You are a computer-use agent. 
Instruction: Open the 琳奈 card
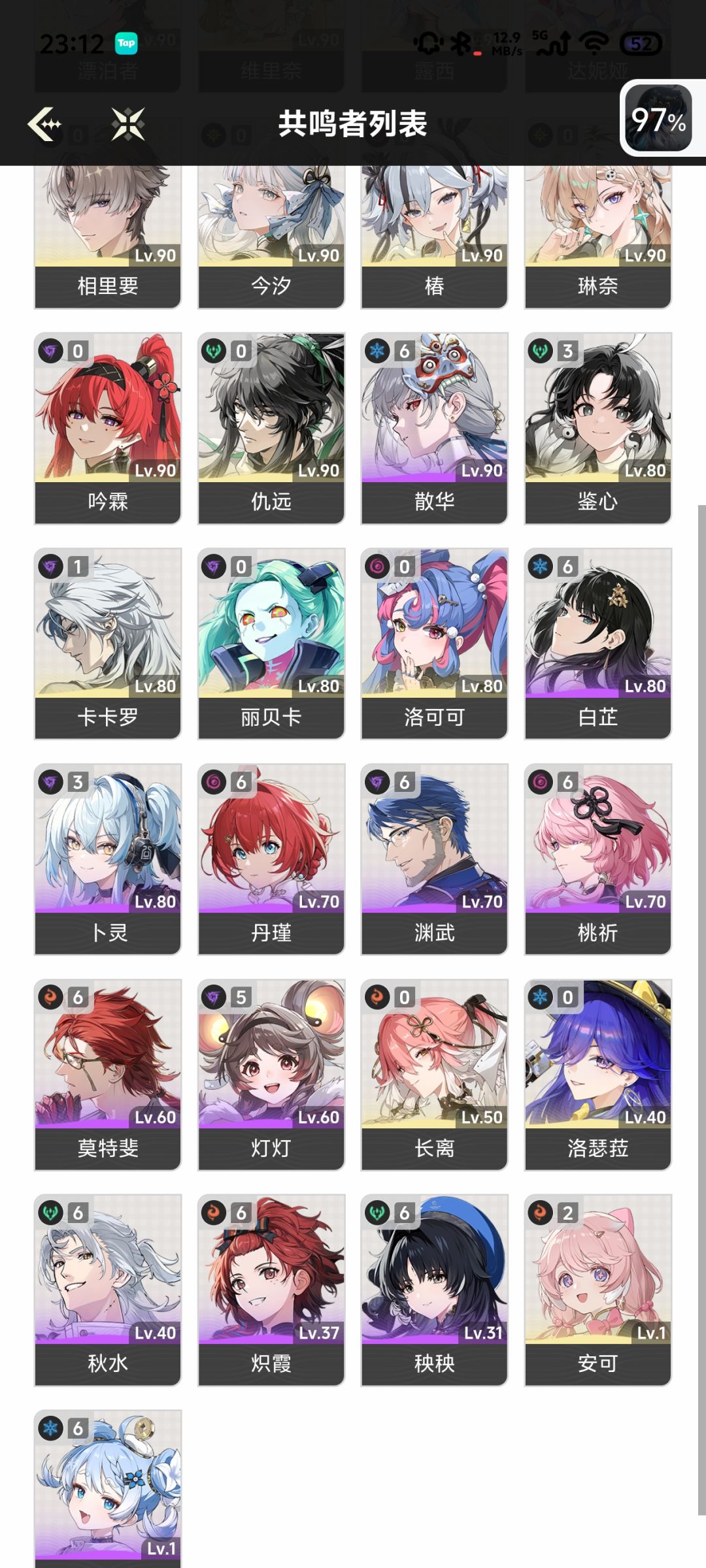tap(598, 236)
